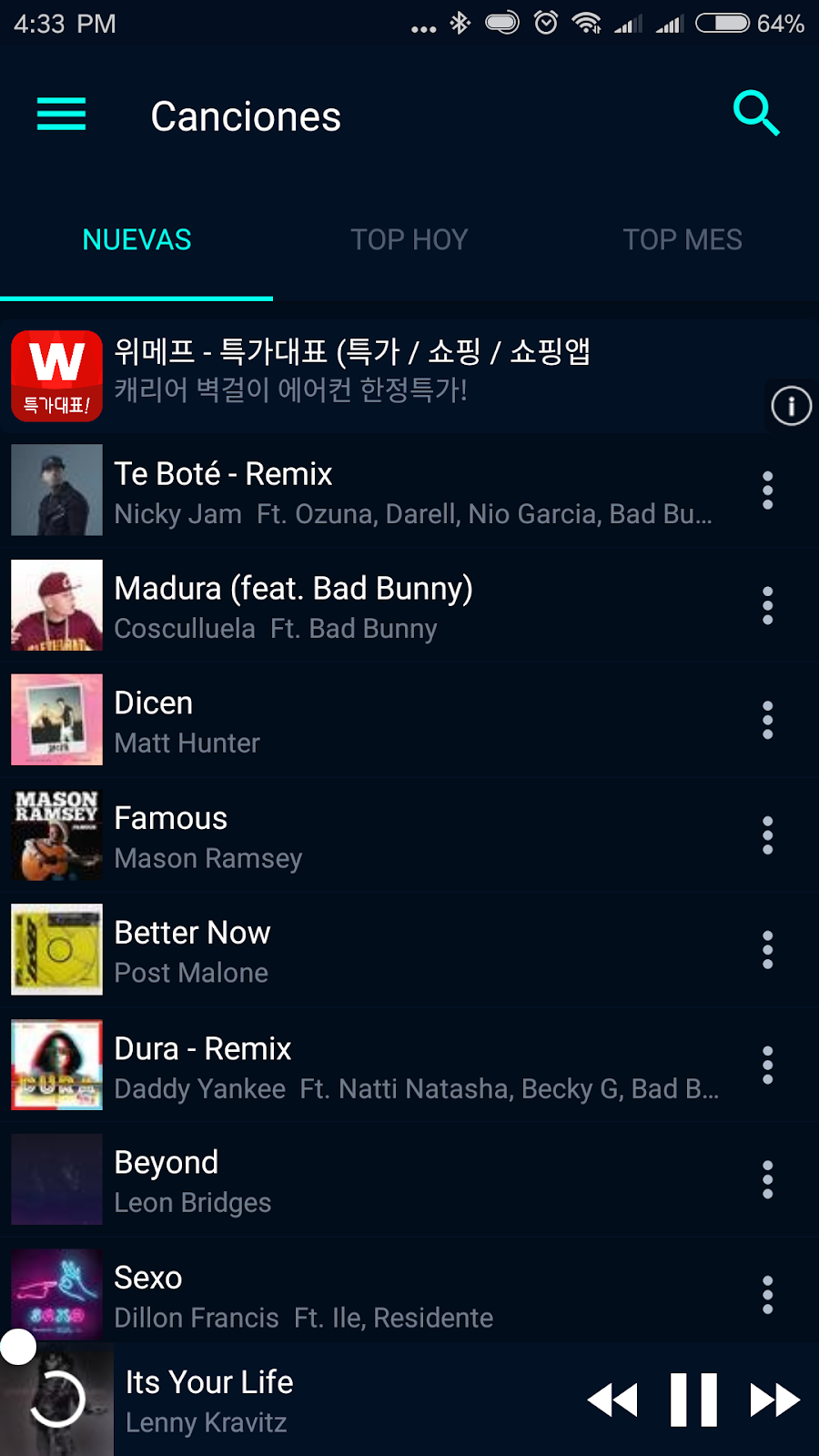Open overflow menu for Famous by Mason Ramsey

[767, 834]
